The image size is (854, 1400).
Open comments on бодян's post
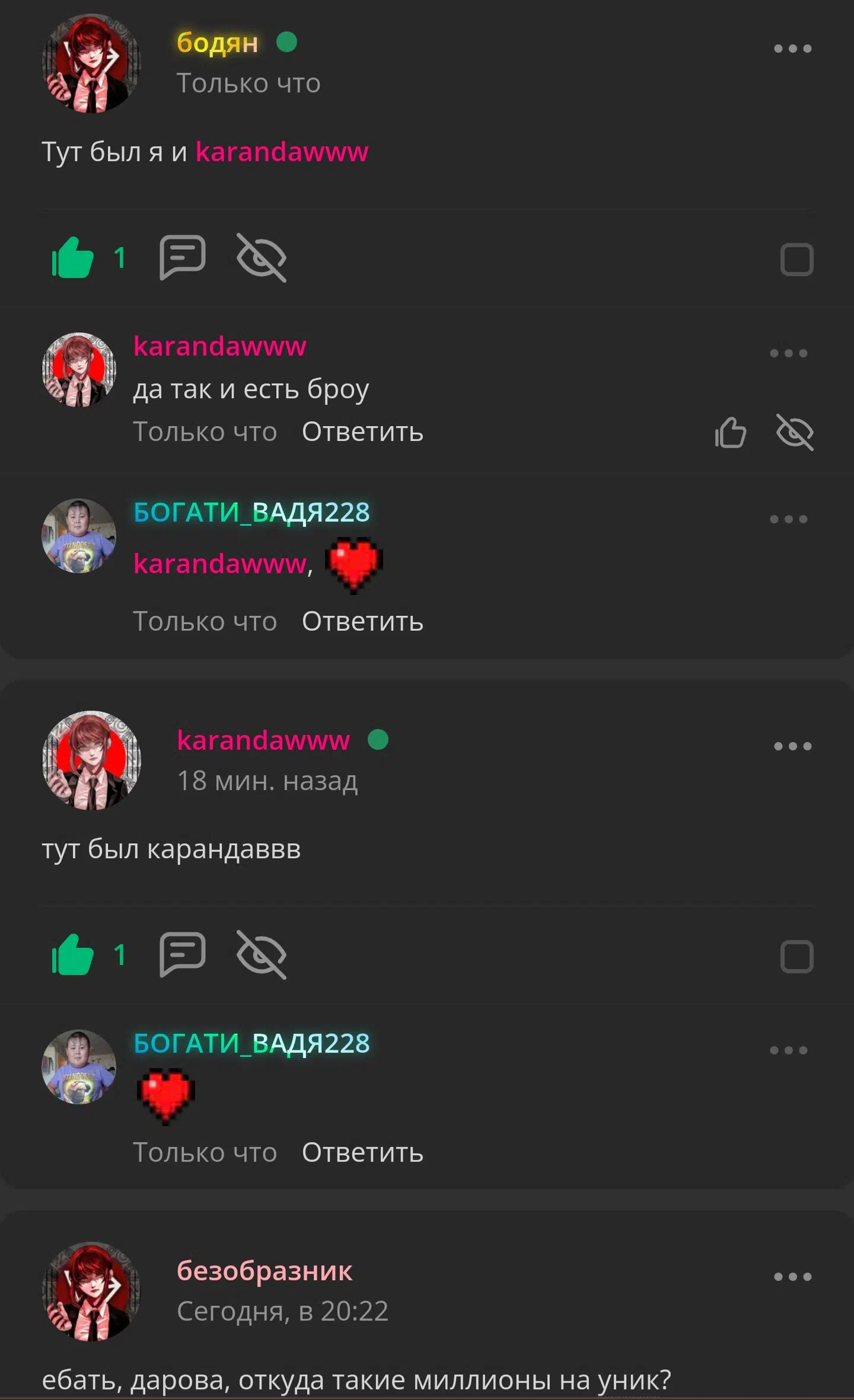click(183, 257)
